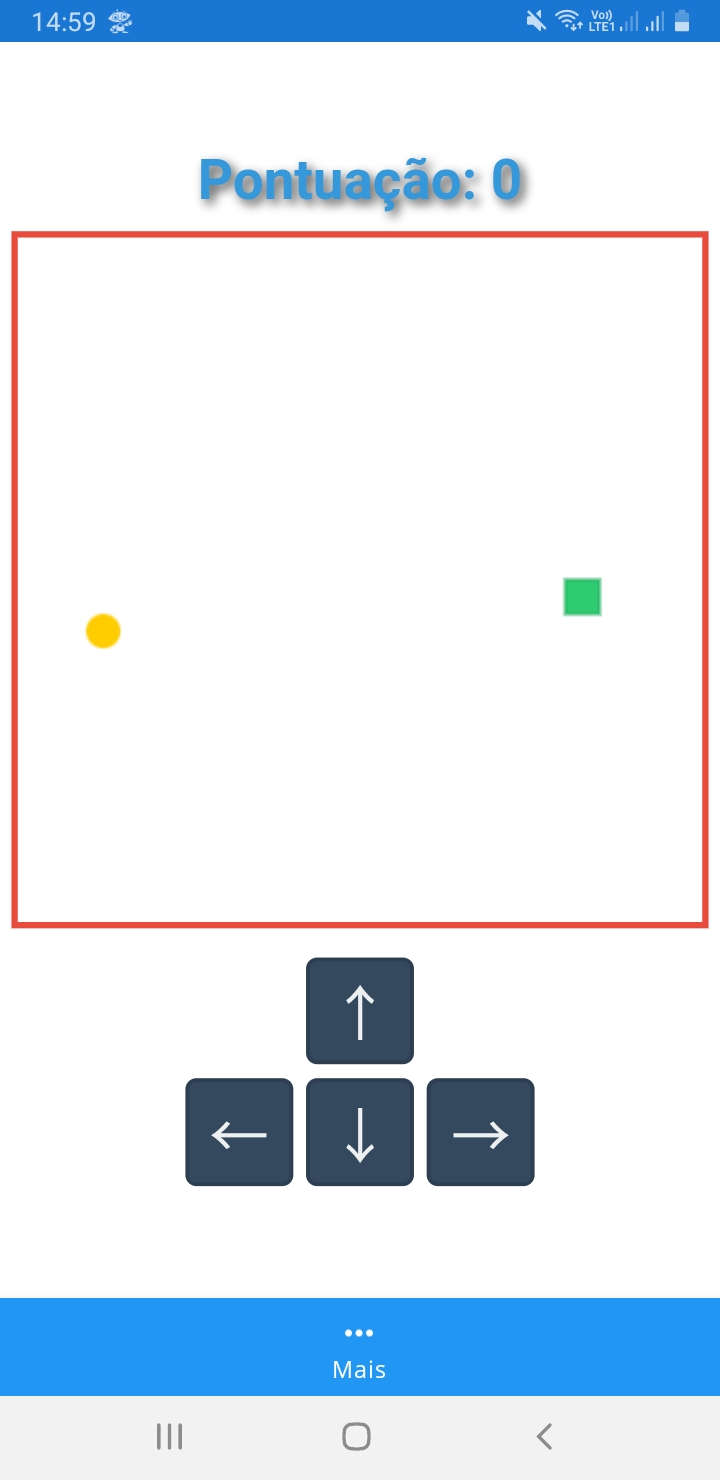
Task: Tap the down arrow button
Action: coord(360,1133)
